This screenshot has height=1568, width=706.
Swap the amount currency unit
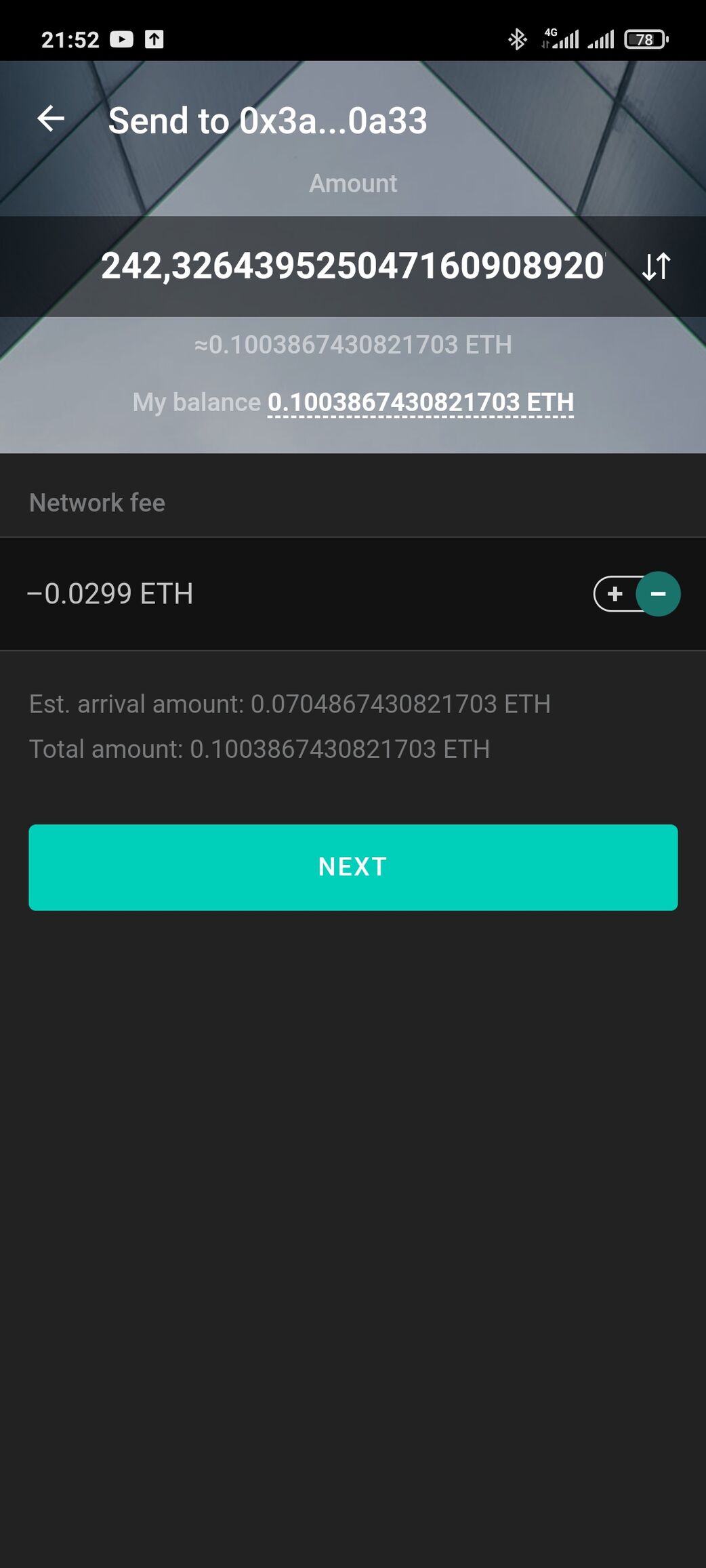[656, 266]
